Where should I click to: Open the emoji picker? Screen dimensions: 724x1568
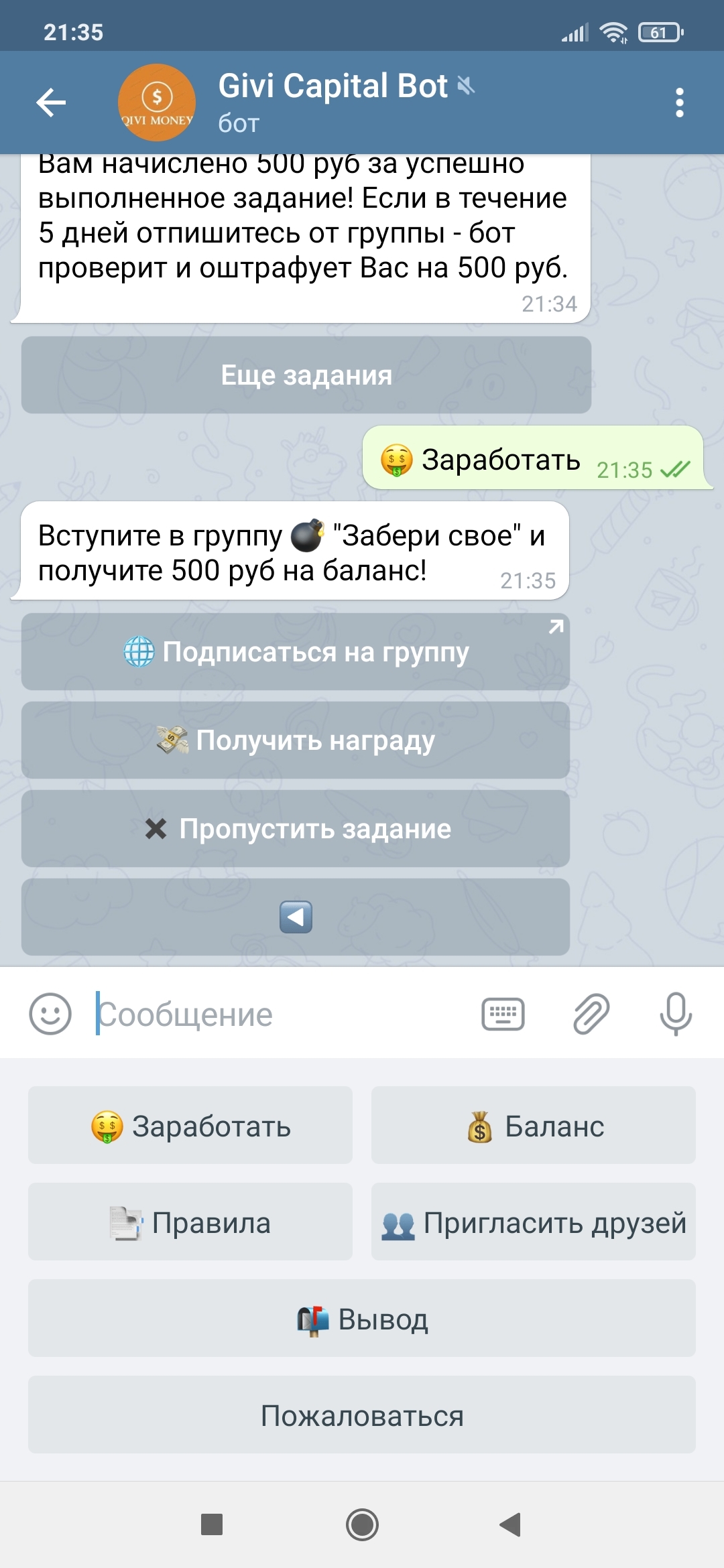coord(50,1014)
